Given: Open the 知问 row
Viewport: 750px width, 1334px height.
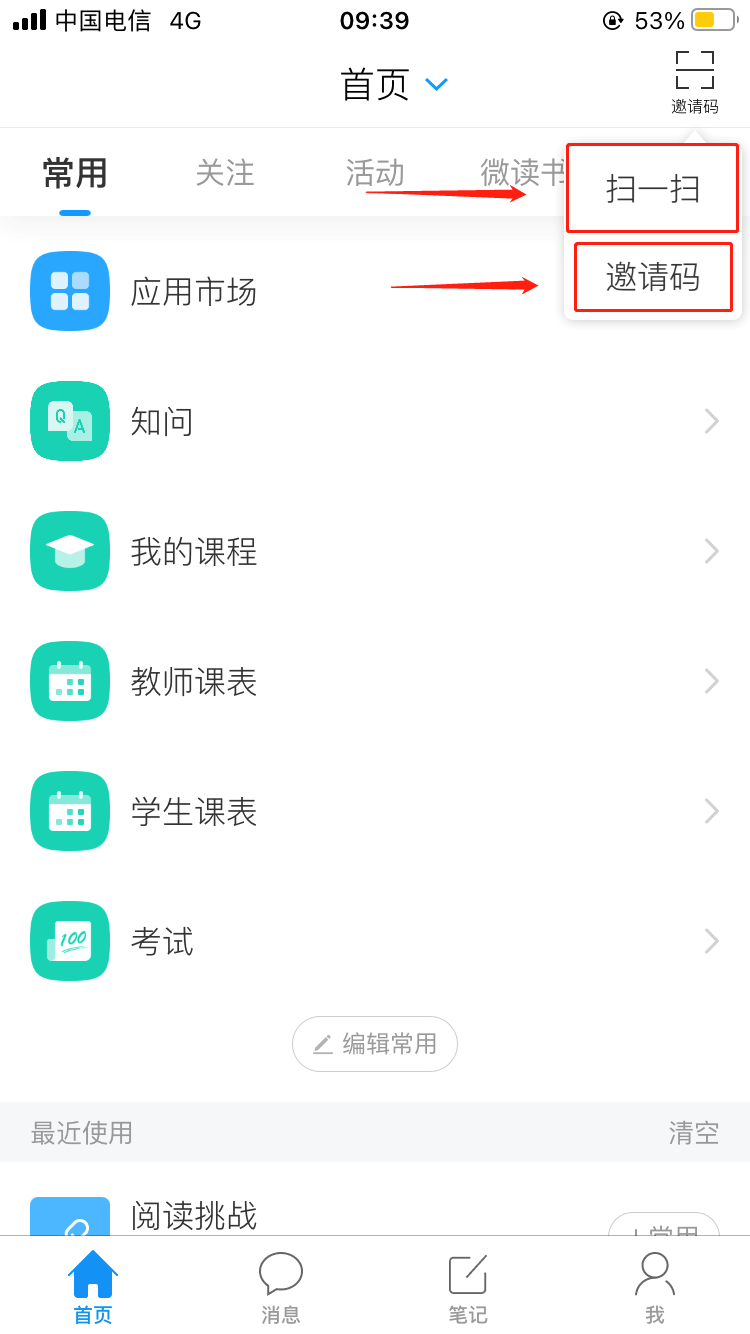Looking at the screenshot, I should 375,421.
